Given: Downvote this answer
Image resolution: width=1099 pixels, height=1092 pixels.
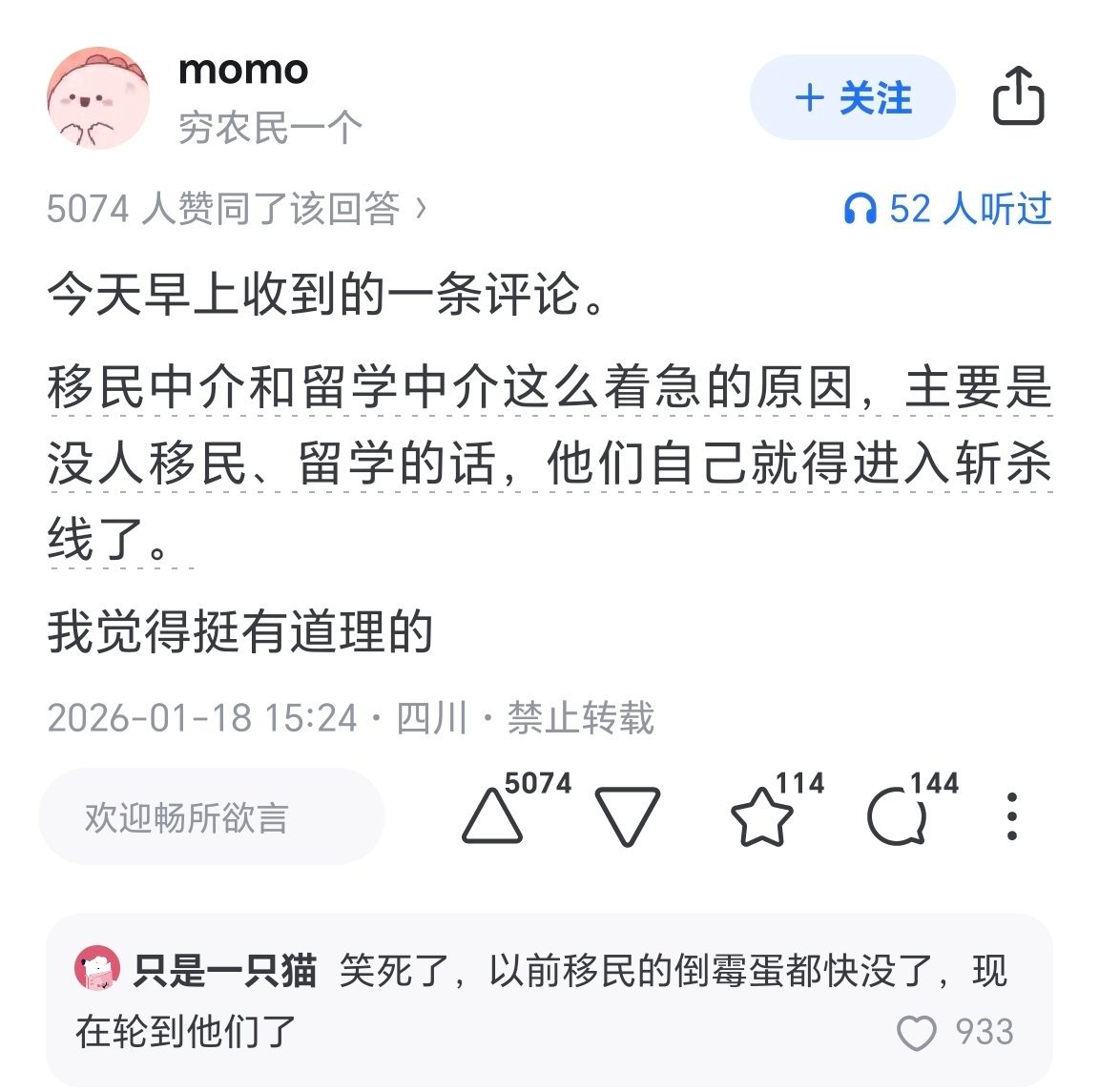Looking at the screenshot, I should (627, 817).
